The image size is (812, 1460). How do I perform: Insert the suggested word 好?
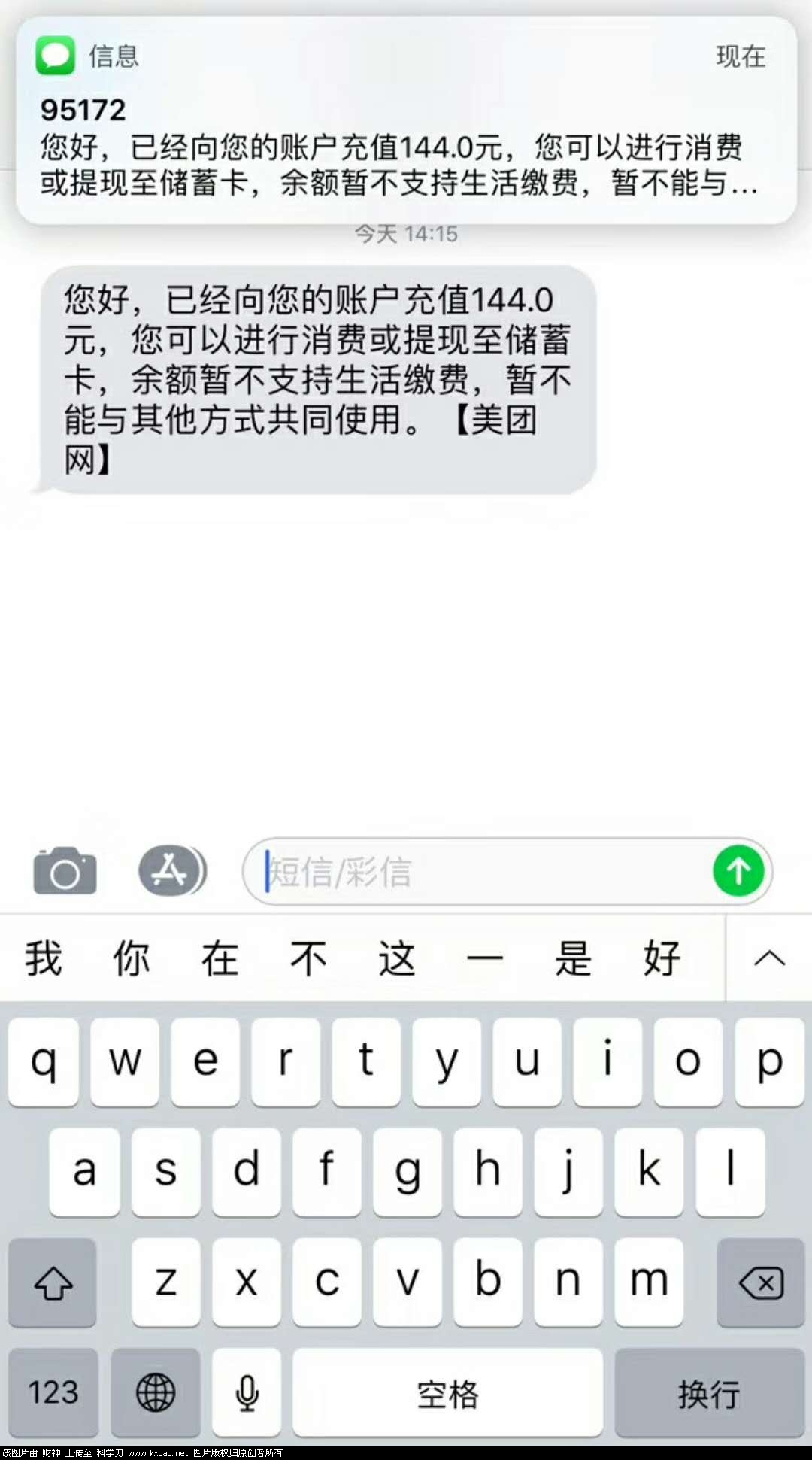(662, 959)
